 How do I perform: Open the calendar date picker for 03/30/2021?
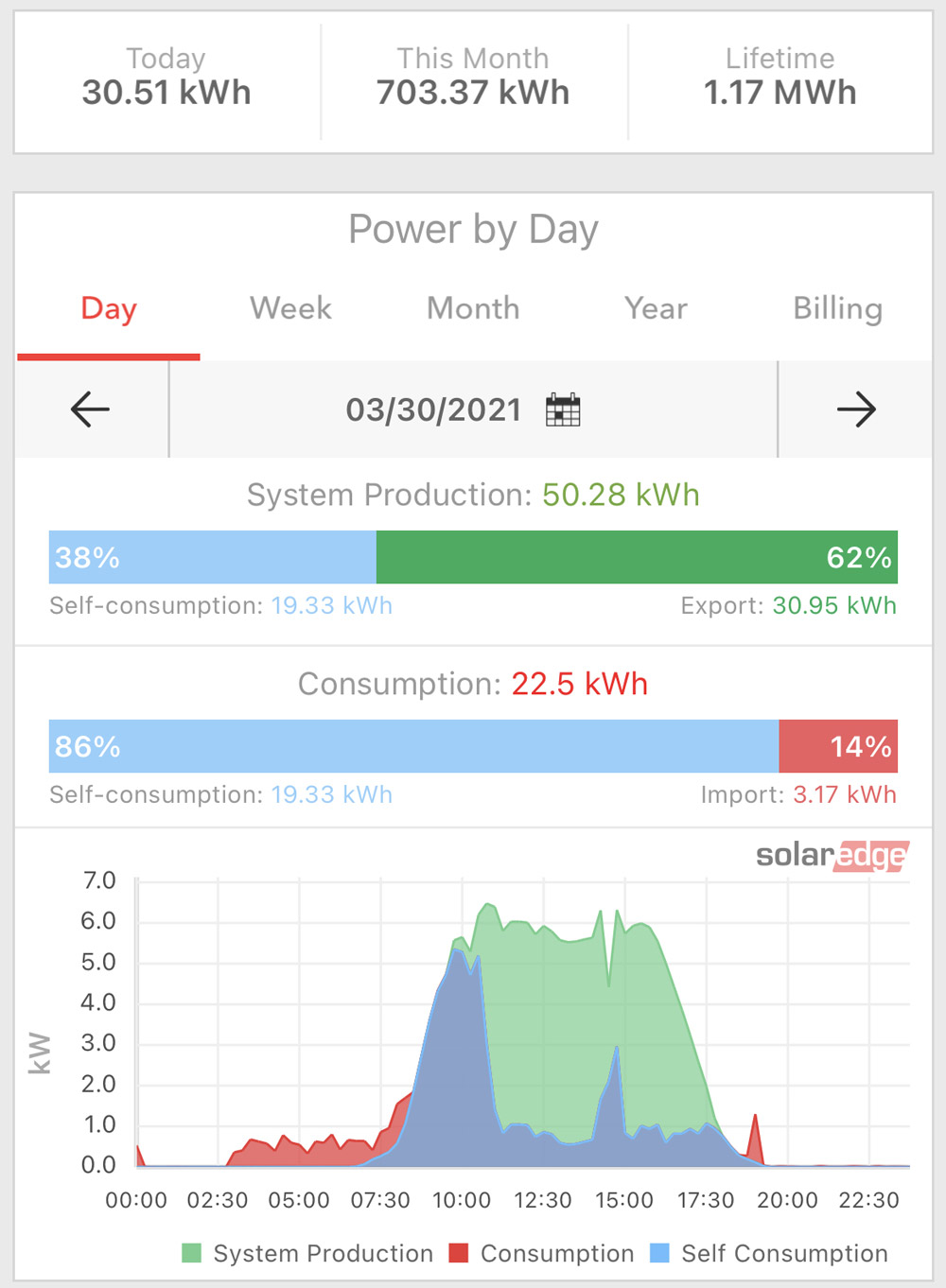pos(563,409)
